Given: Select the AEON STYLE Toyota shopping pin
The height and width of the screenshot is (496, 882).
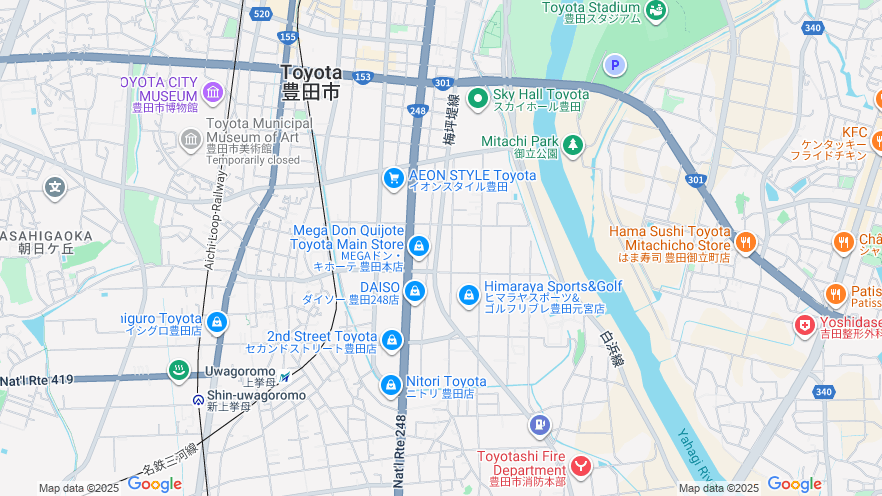Looking at the screenshot, I should tap(394, 178).
